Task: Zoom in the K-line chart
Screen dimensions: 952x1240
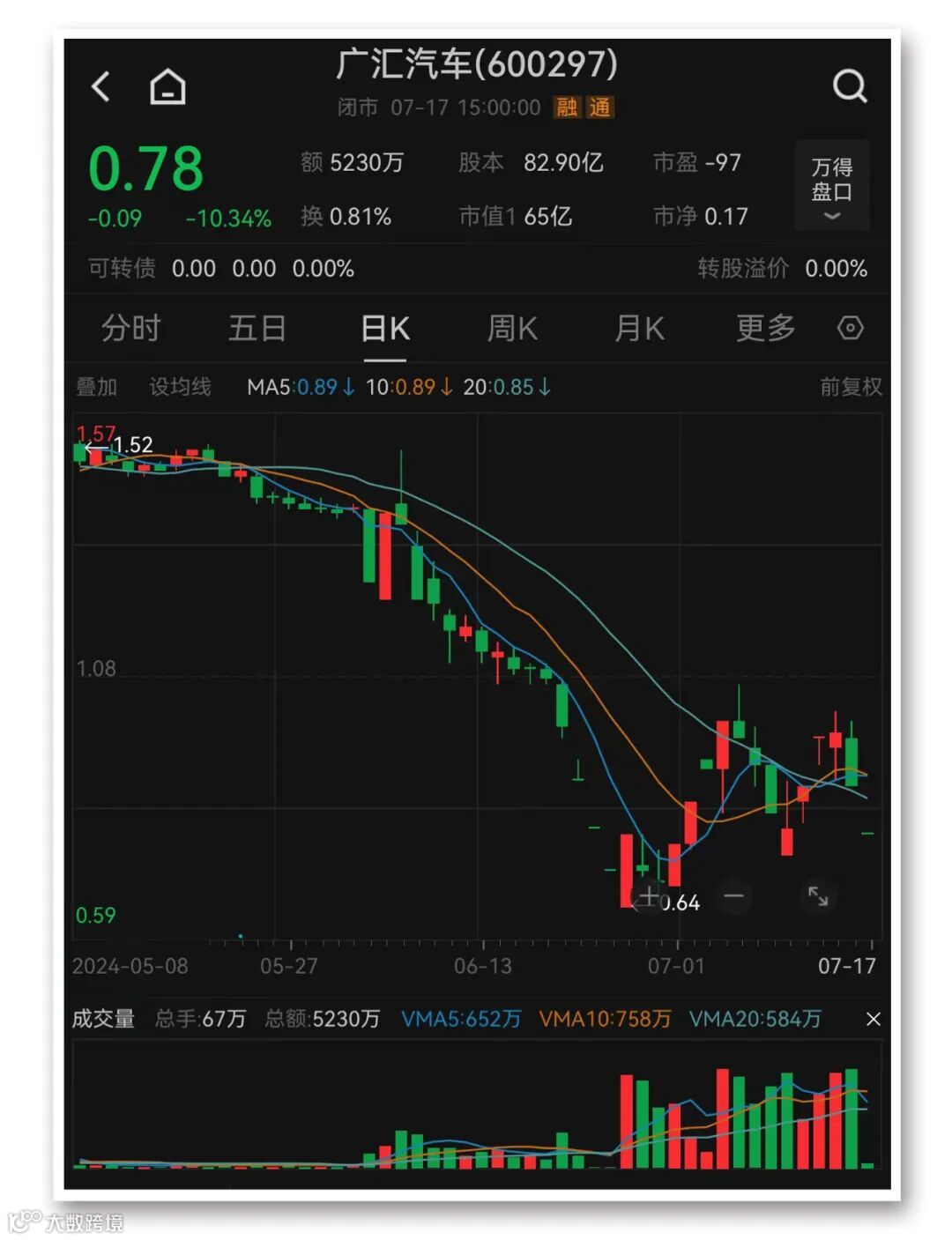Action: (650, 896)
